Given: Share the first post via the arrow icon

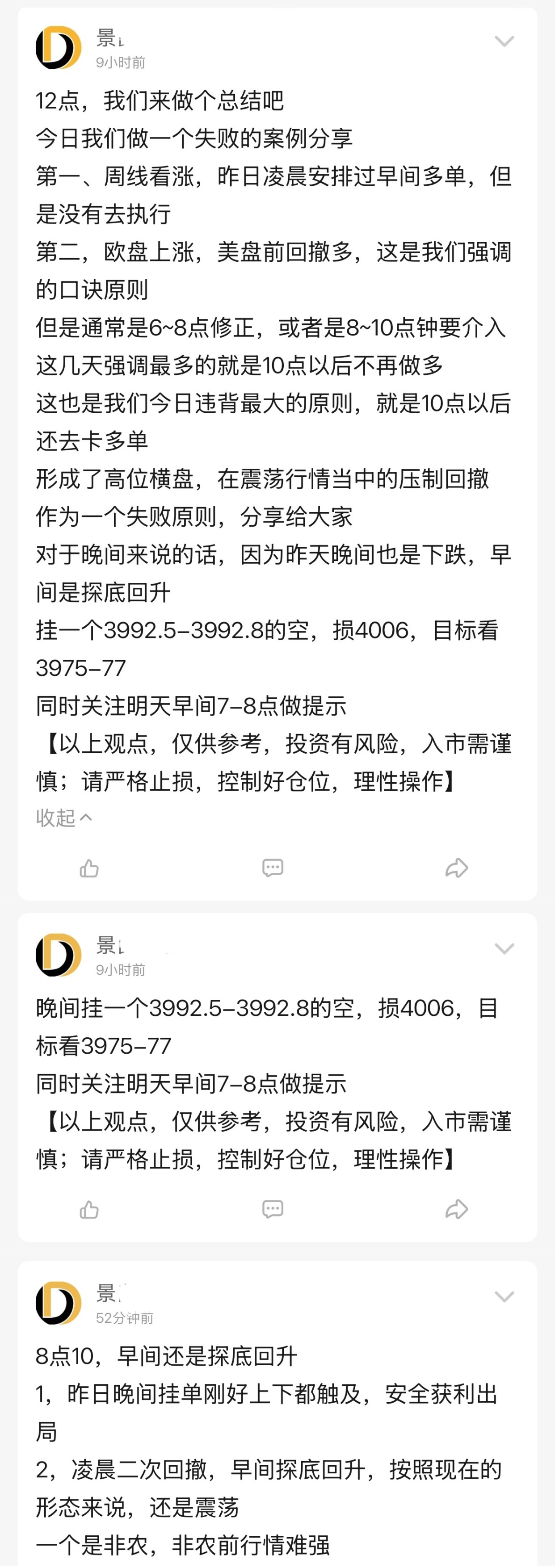Looking at the screenshot, I should click(458, 868).
